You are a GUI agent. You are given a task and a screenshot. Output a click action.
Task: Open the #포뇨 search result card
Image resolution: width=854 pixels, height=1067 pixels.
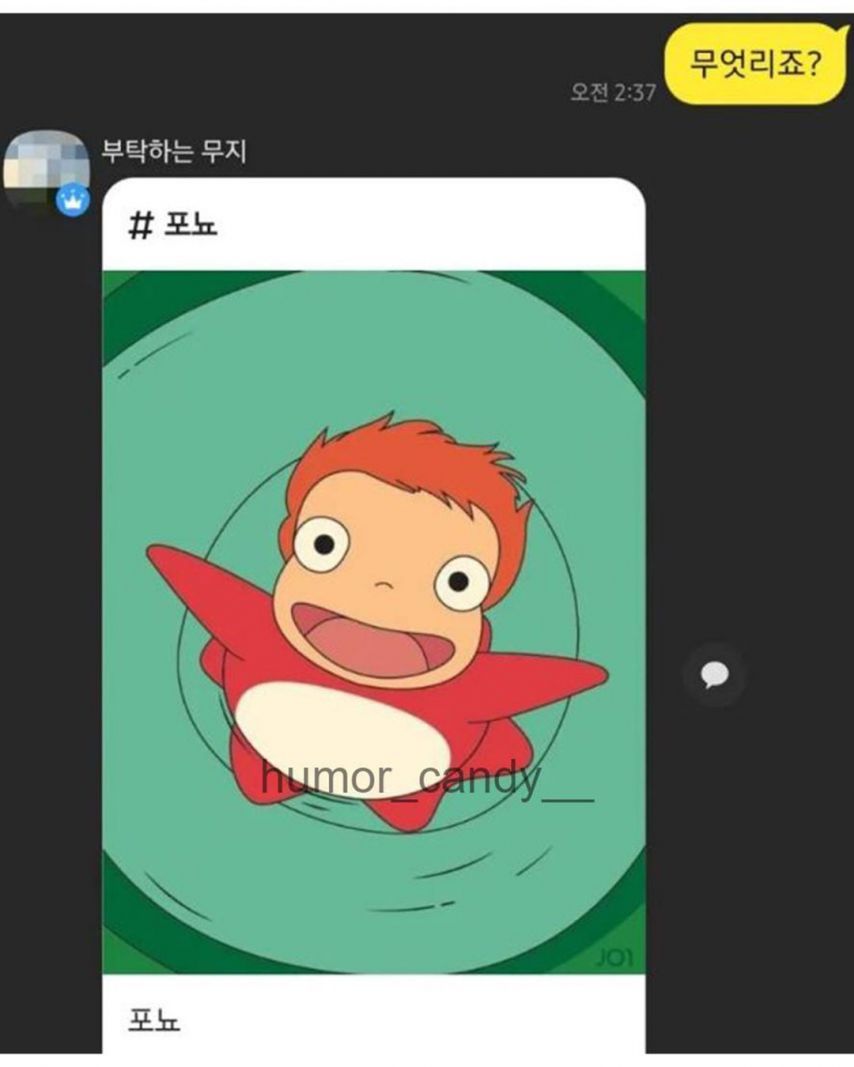(x=374, y=620)
